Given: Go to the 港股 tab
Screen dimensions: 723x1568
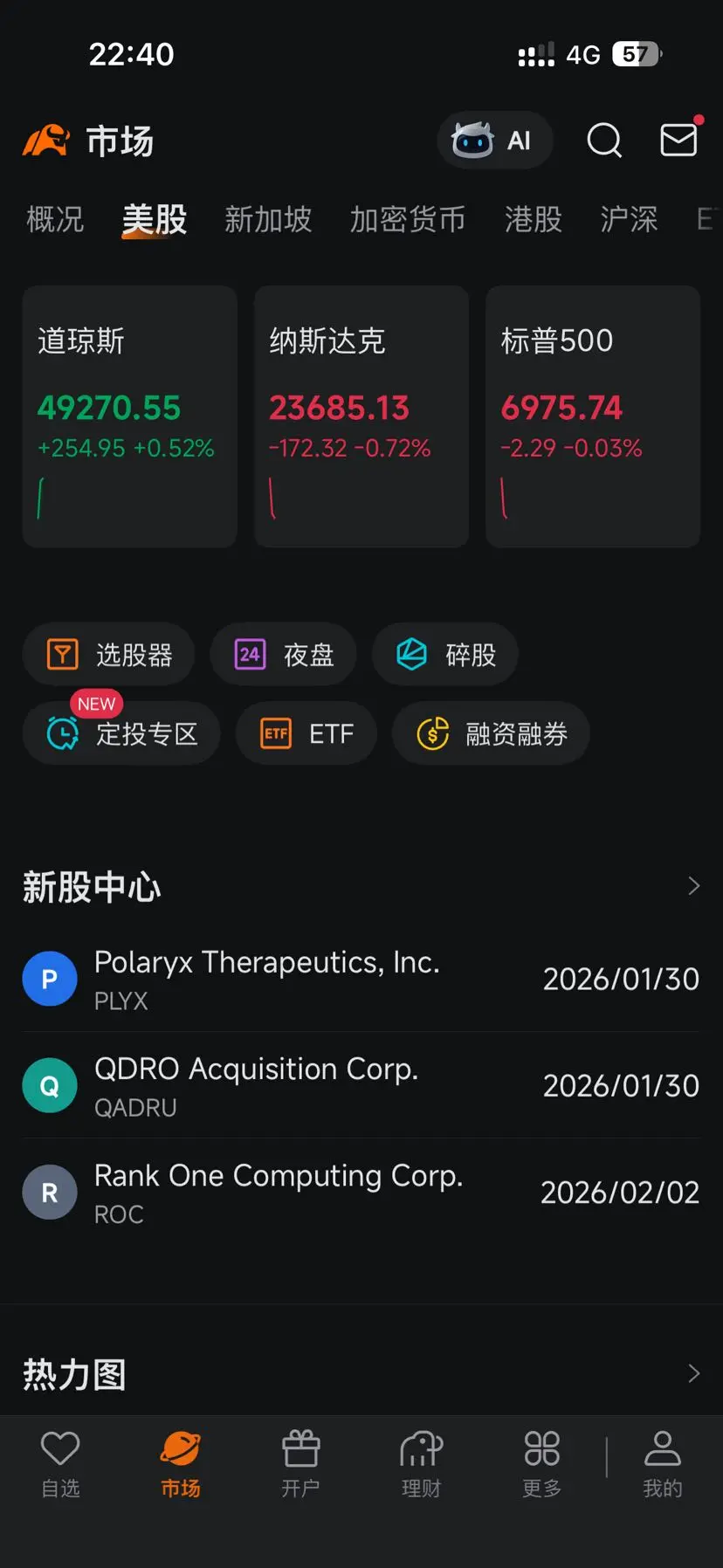Looking at the screenshot, I should coord(533,219).
